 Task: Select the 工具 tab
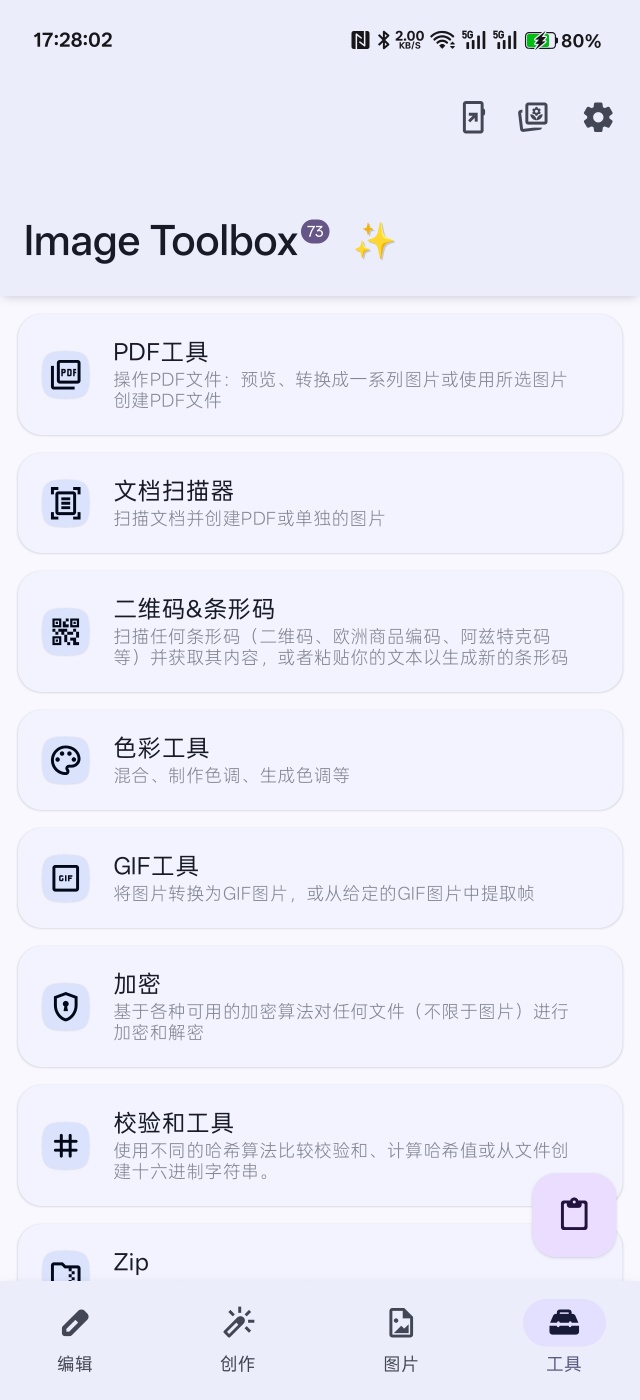564,1338
